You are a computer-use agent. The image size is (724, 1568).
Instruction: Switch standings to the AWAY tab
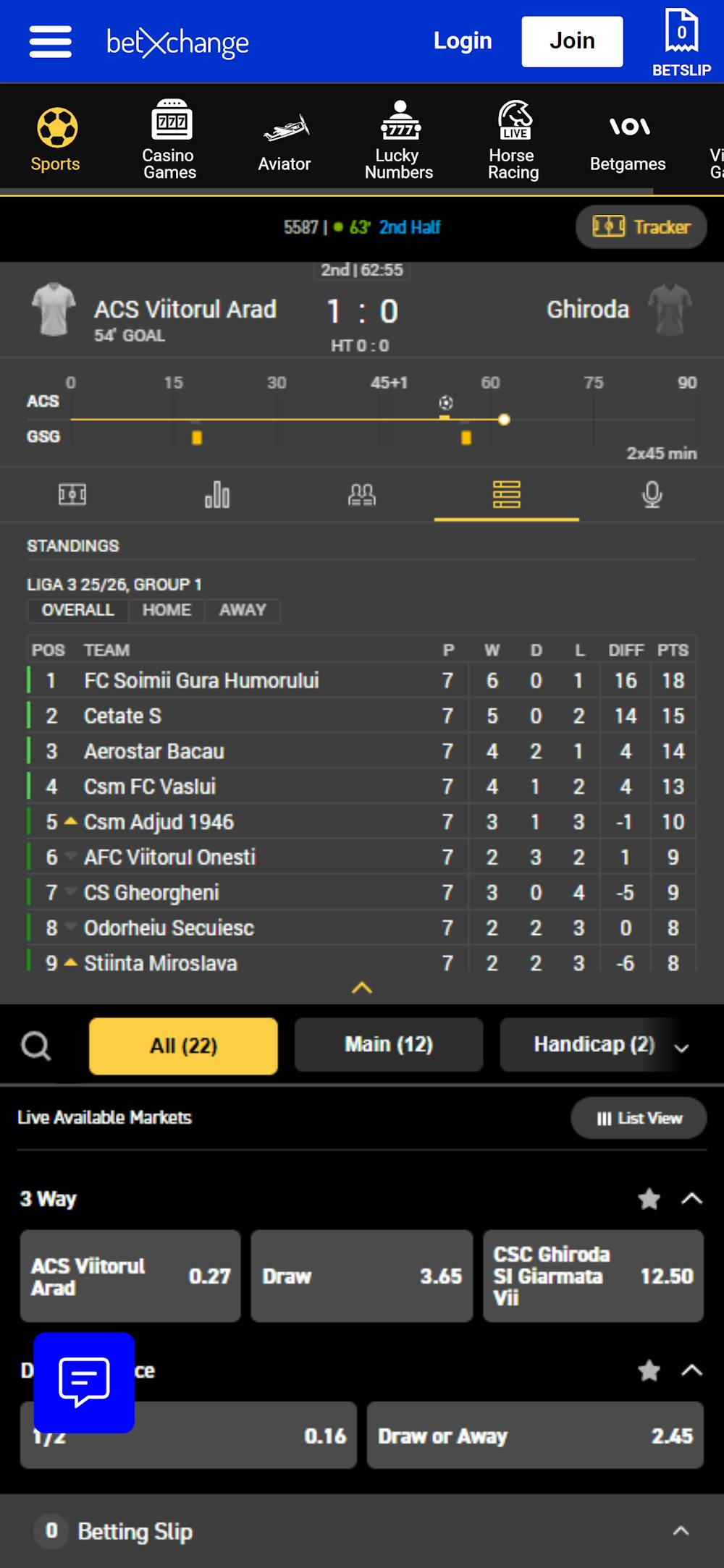243,610
